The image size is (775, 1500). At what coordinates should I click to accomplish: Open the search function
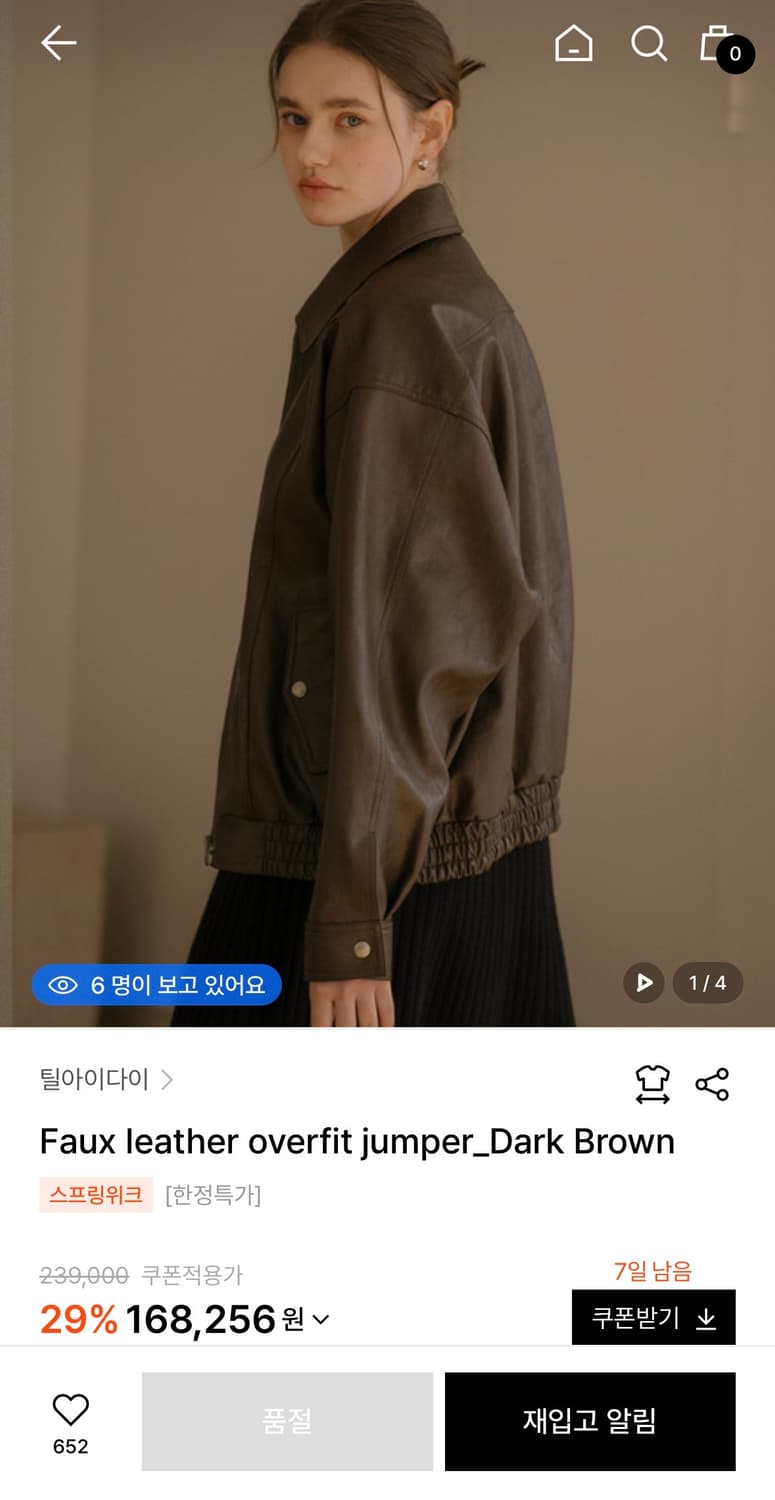pyautogui.click(x=649, y=43)
